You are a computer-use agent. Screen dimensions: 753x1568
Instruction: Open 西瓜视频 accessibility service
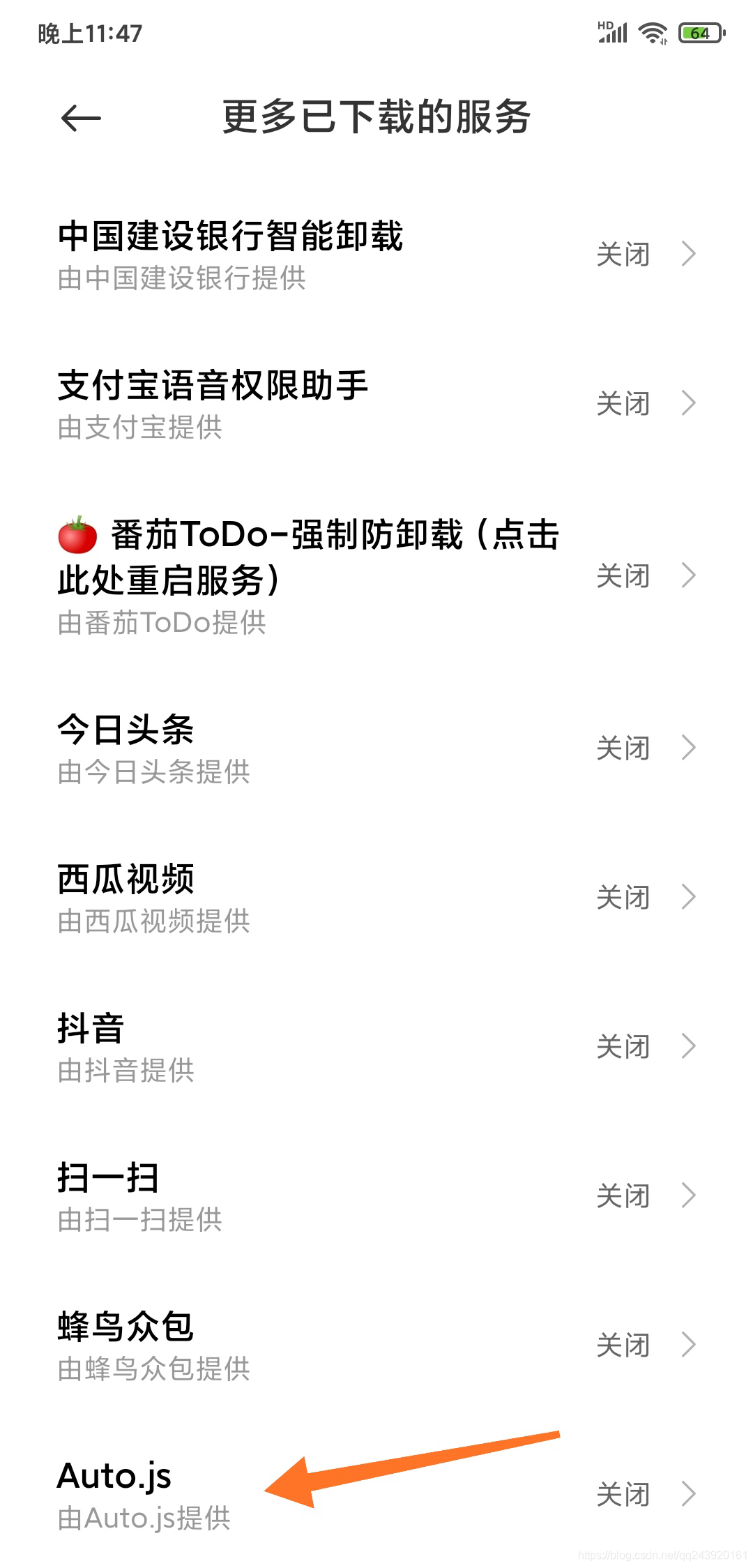376,897
